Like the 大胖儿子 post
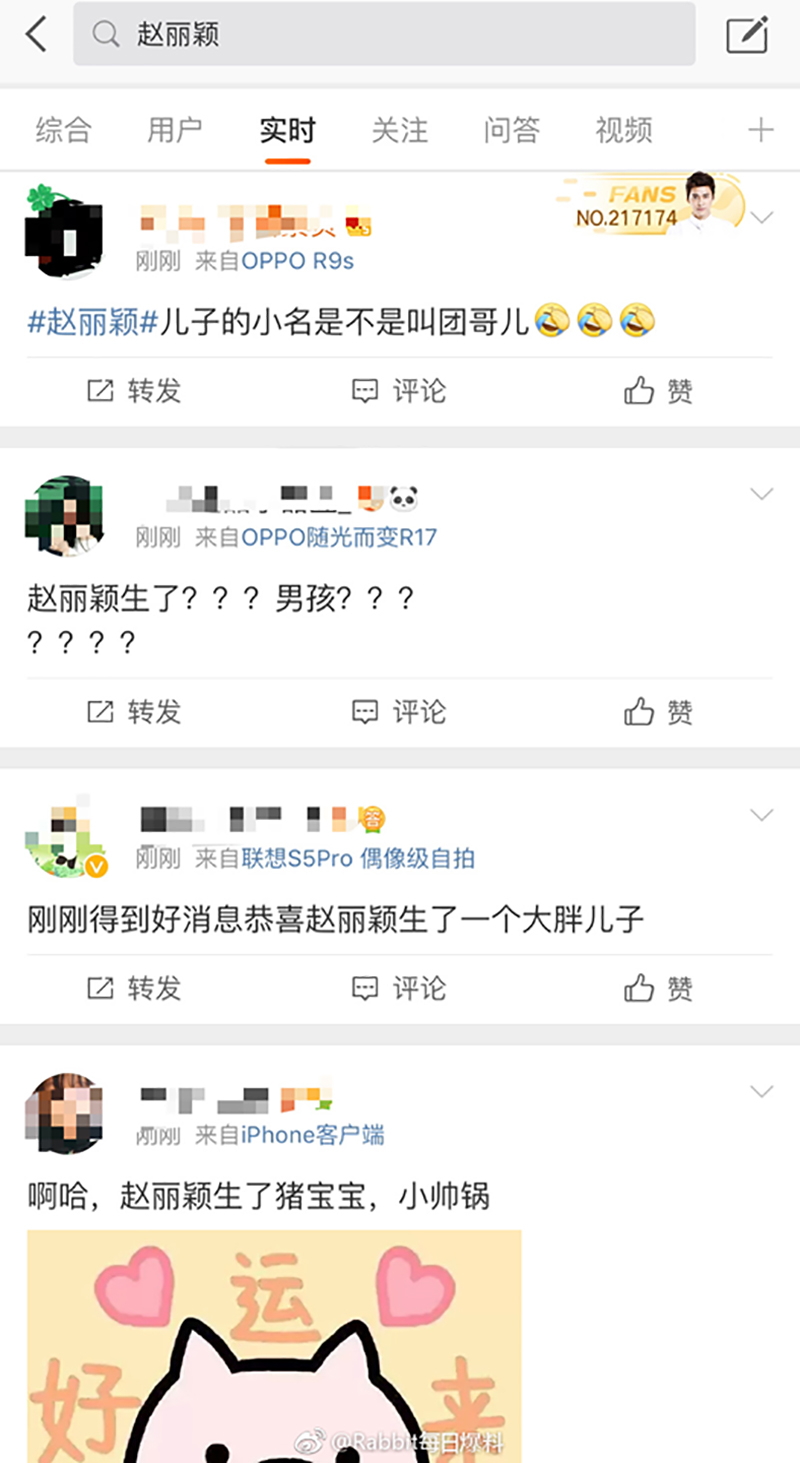This screenshot has width=800, height=1463. 658,989
